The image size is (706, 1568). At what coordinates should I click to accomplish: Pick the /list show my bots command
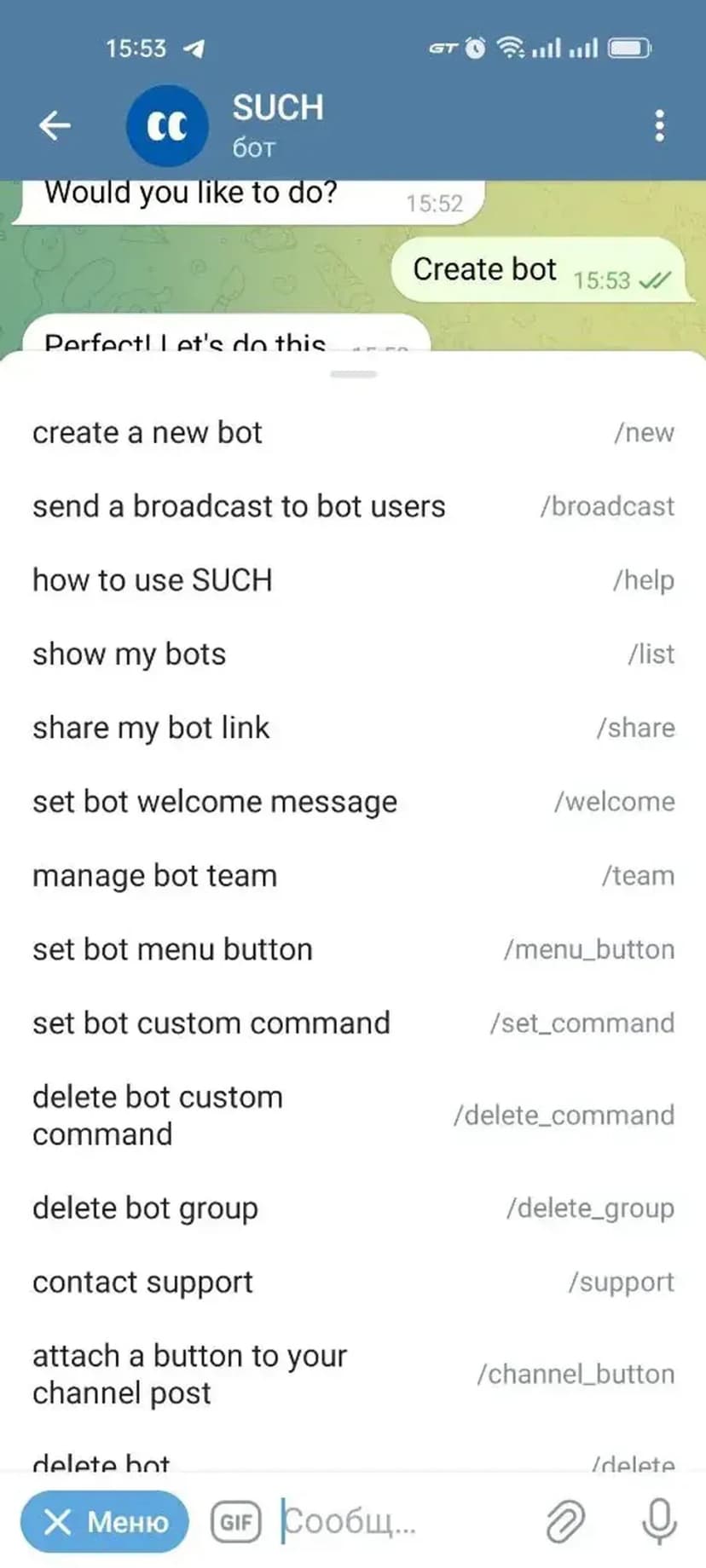353,654
